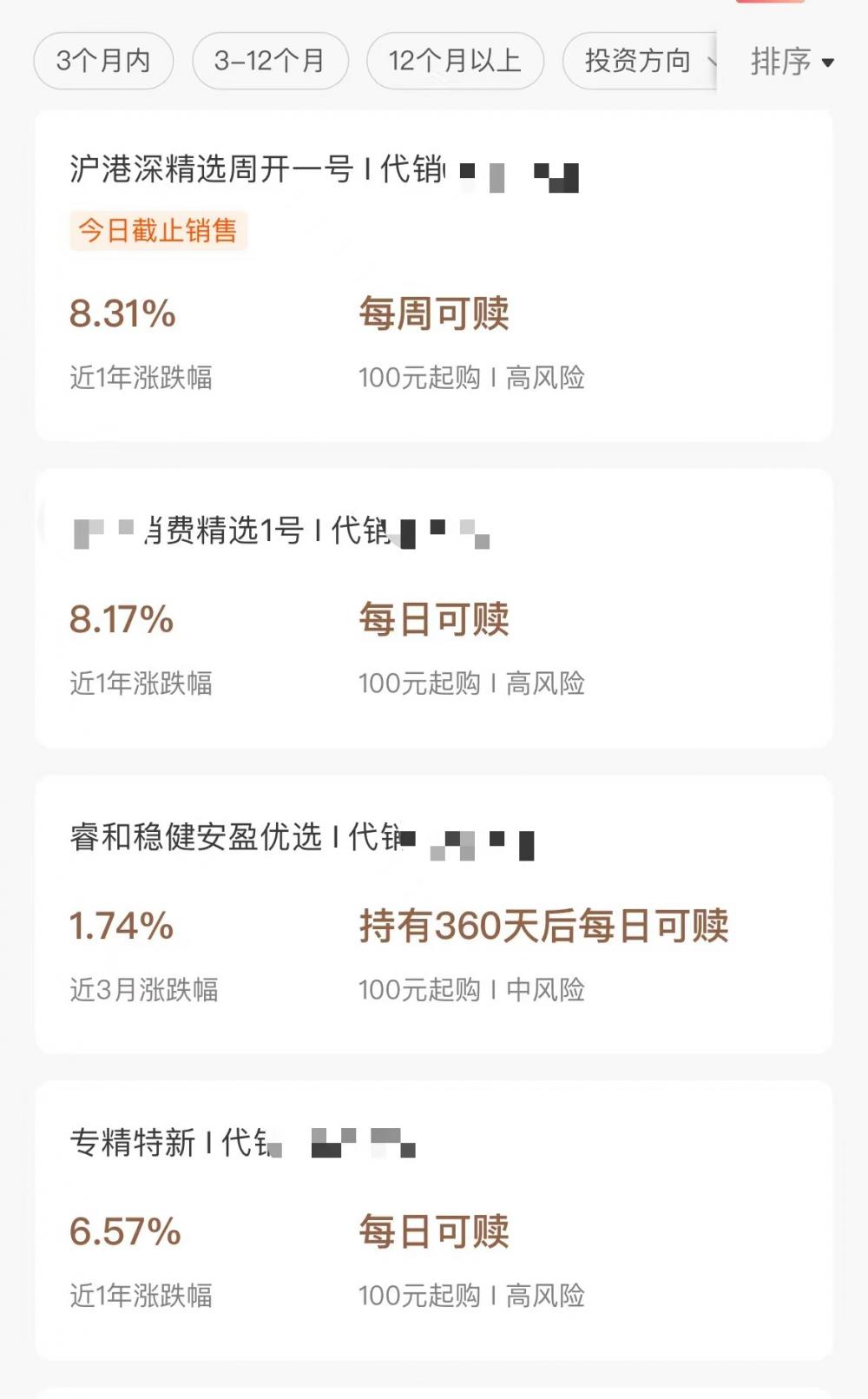
Task: Expand the 投资方向 dropdown
Action: point(640,61)
